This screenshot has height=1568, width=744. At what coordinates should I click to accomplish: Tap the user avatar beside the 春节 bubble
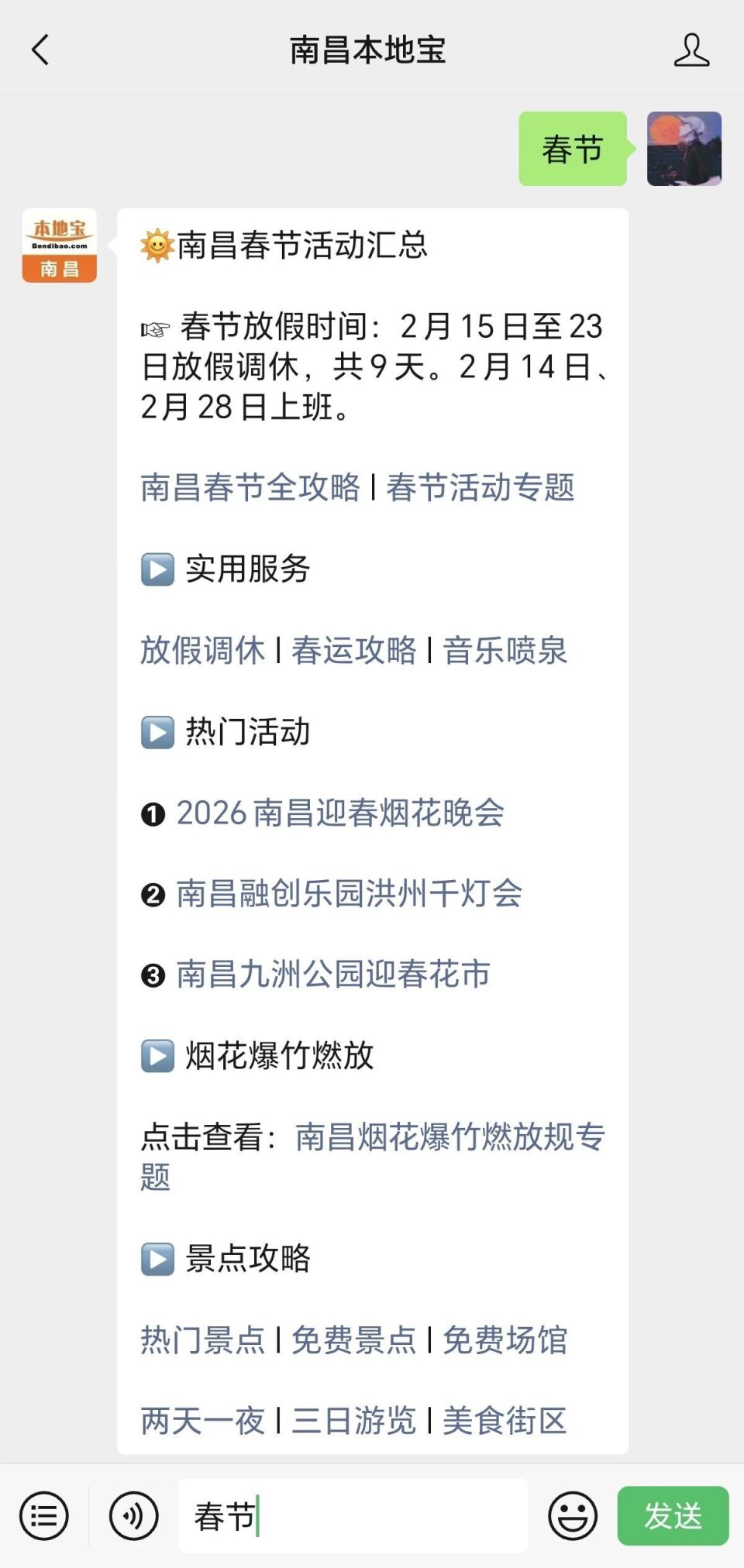pyautogui.click(x=683, y=150)
